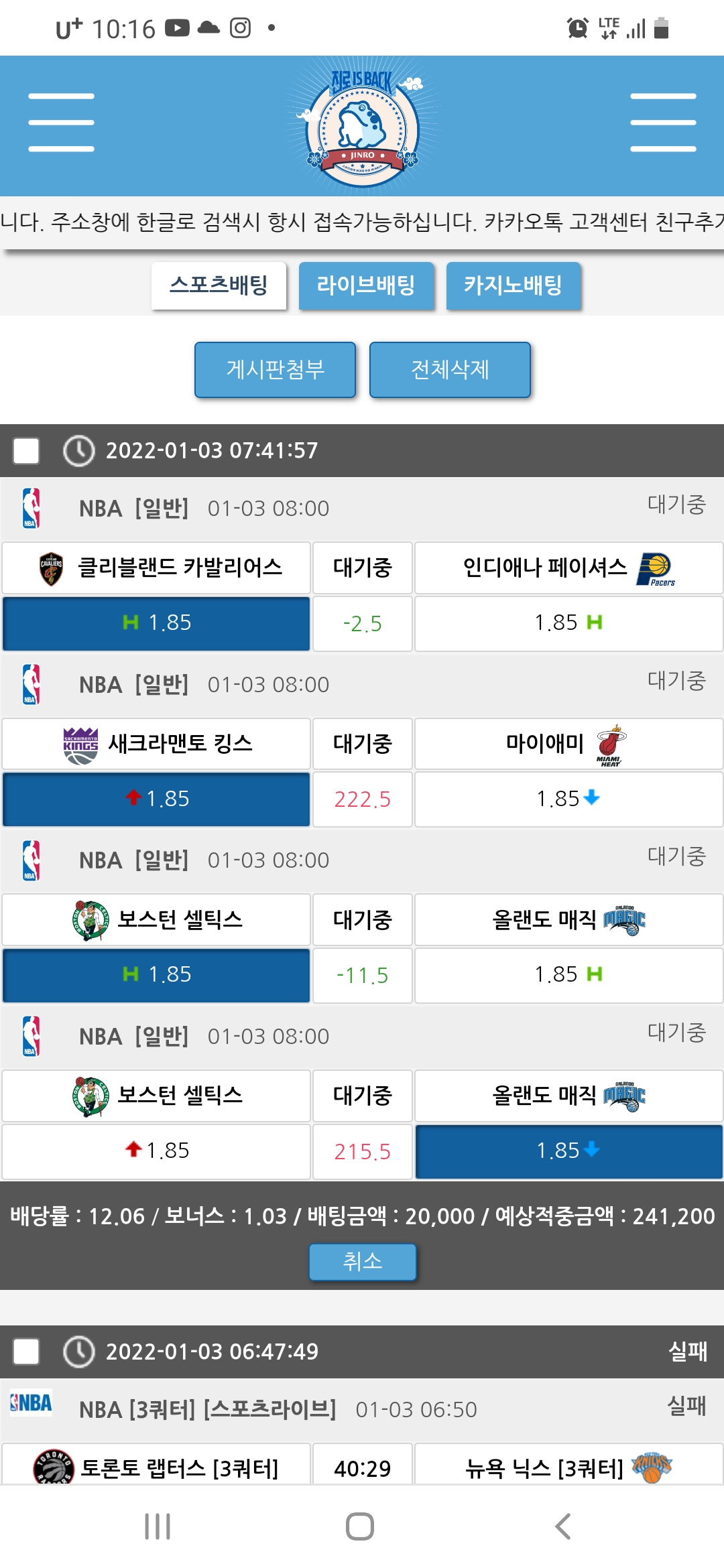Viewport: 724px width, 1568px height.
Task: Switch to the 라이브배팅 tab
Action: click(366, 285)
